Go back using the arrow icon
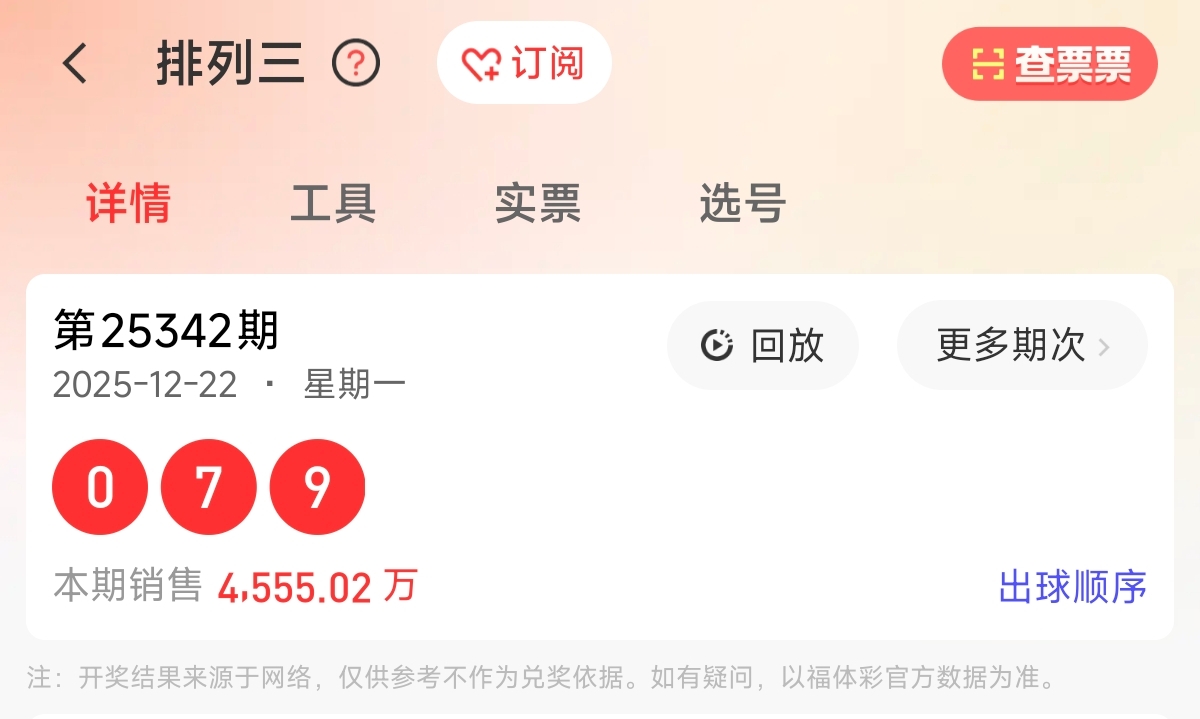1200x719 pixels. coord(76,65)
